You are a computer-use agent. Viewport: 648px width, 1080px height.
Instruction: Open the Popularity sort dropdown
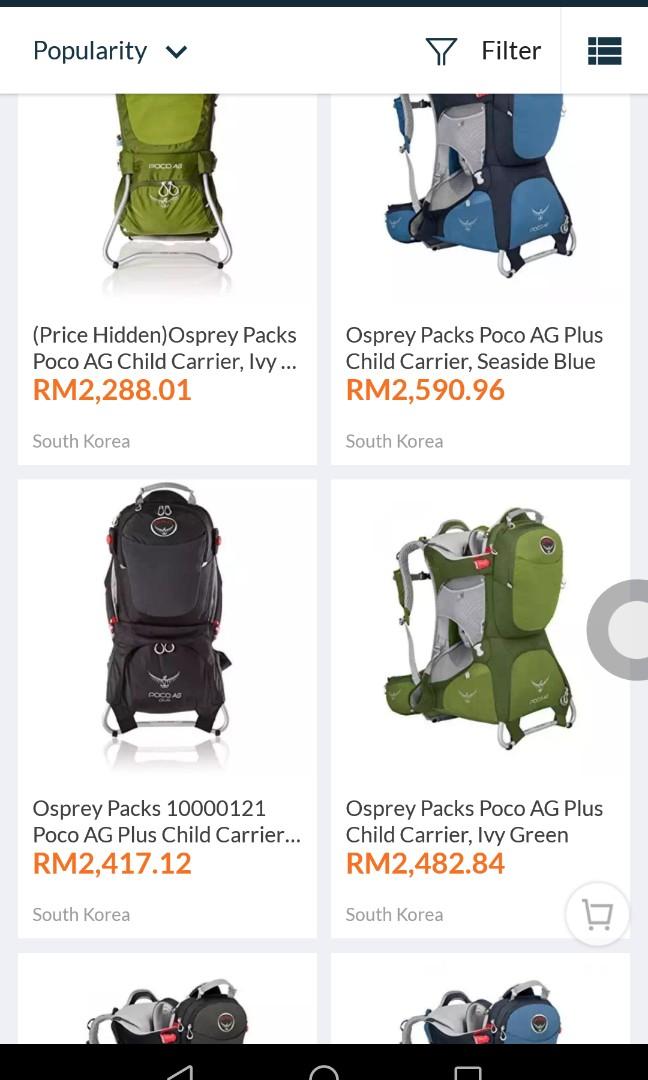[110, 51]
